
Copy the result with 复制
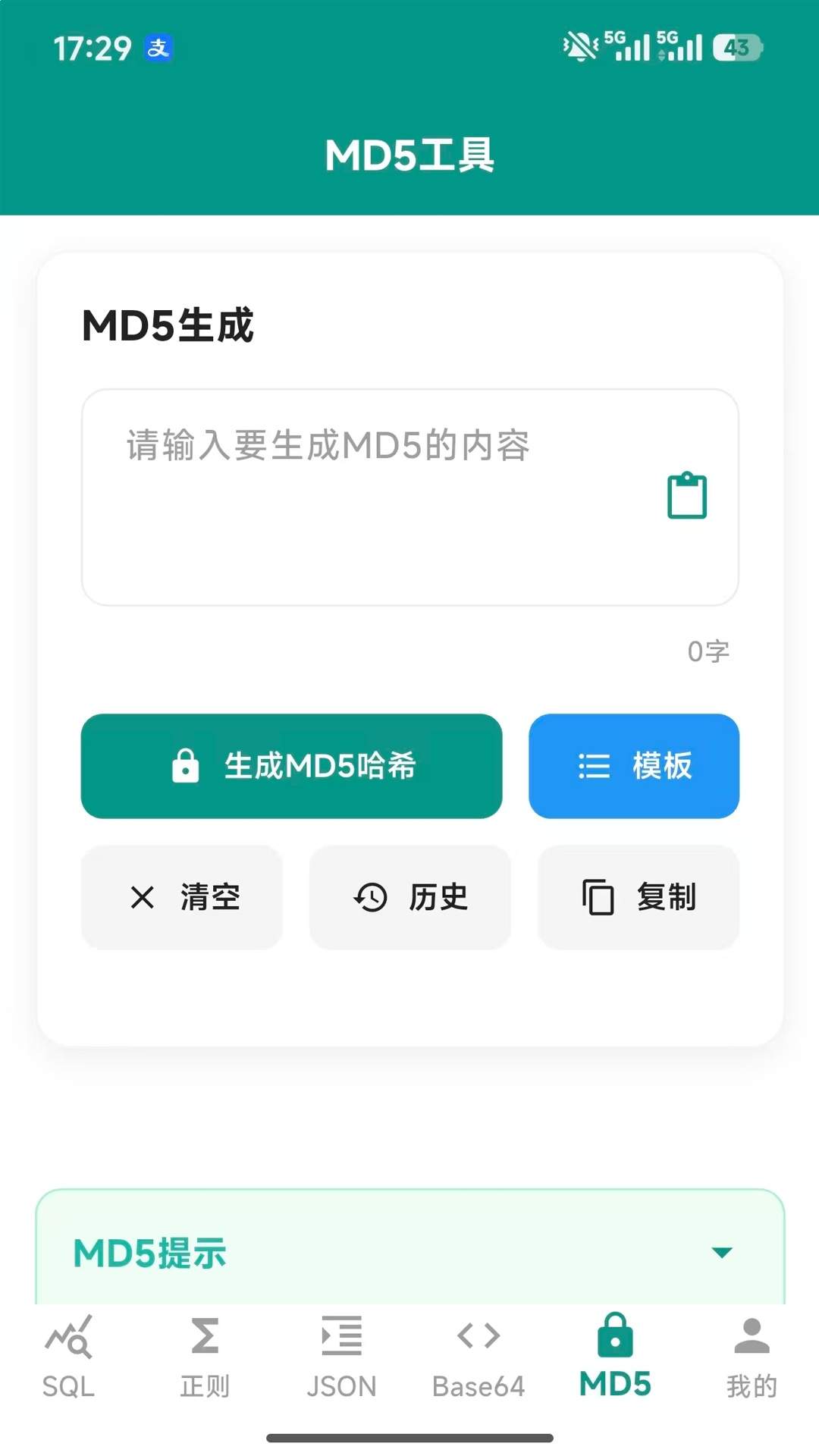(x=639, y=897)
